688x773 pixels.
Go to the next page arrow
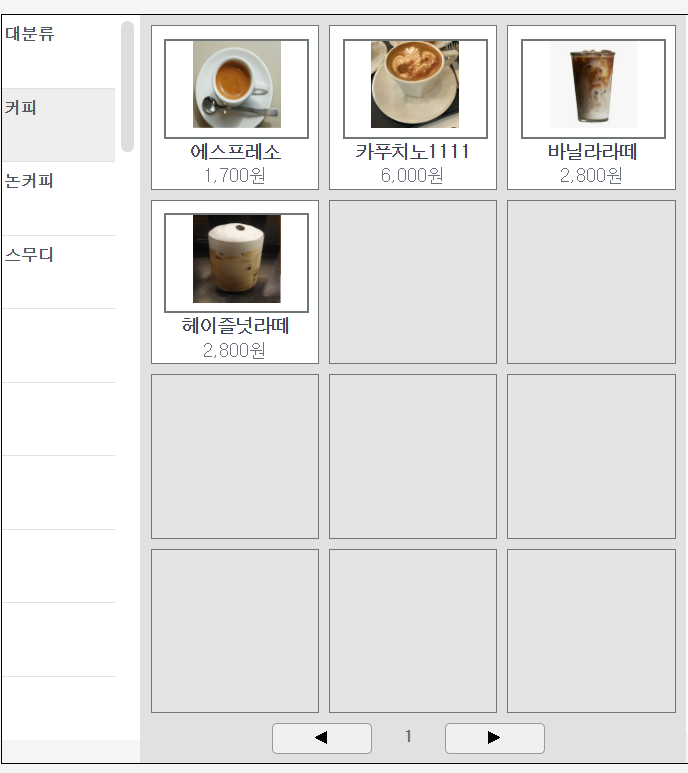tap(495, 738)
